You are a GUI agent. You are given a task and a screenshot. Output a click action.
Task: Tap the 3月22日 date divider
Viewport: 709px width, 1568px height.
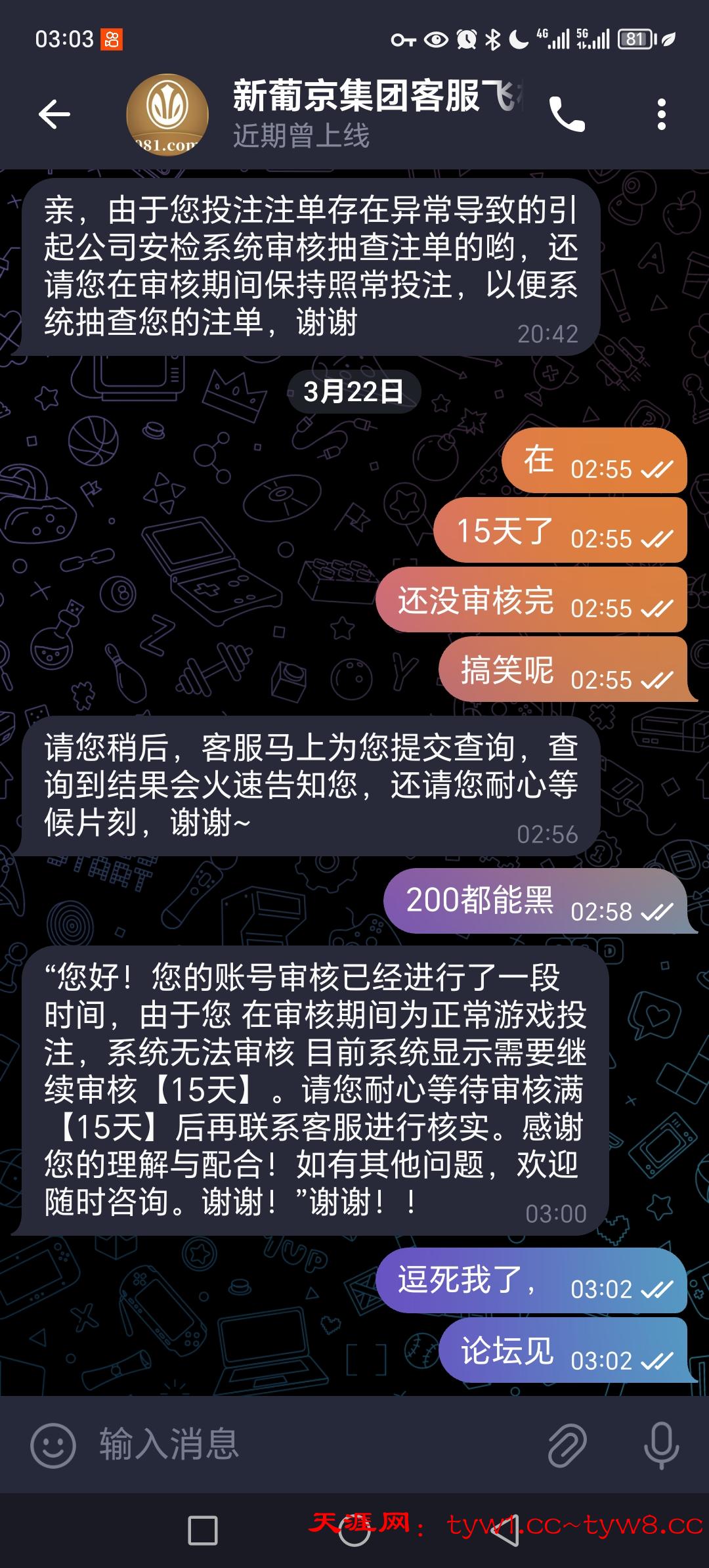[354, 389]
